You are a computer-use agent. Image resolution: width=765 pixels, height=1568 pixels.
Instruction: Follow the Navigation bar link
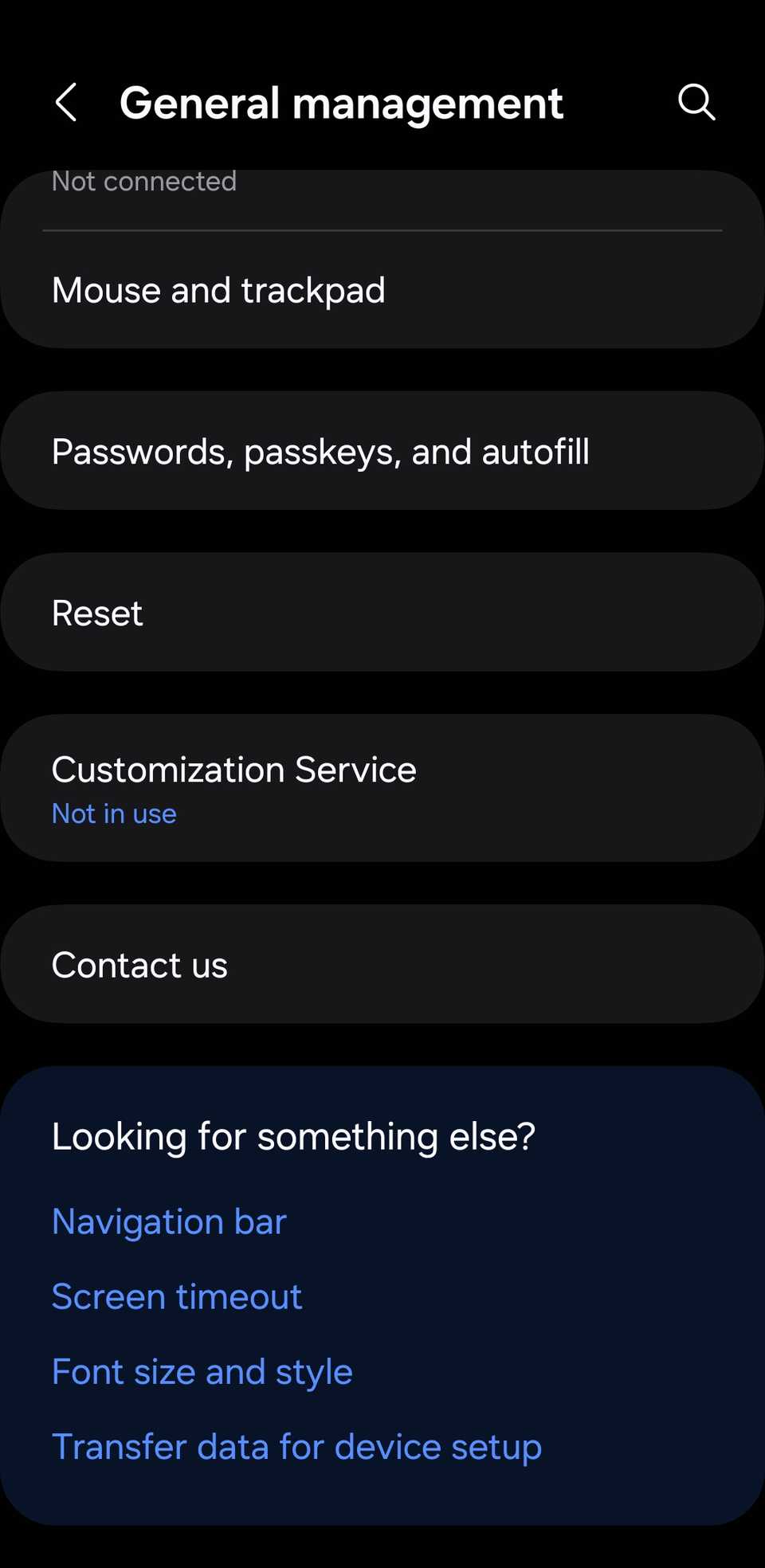169,1222
